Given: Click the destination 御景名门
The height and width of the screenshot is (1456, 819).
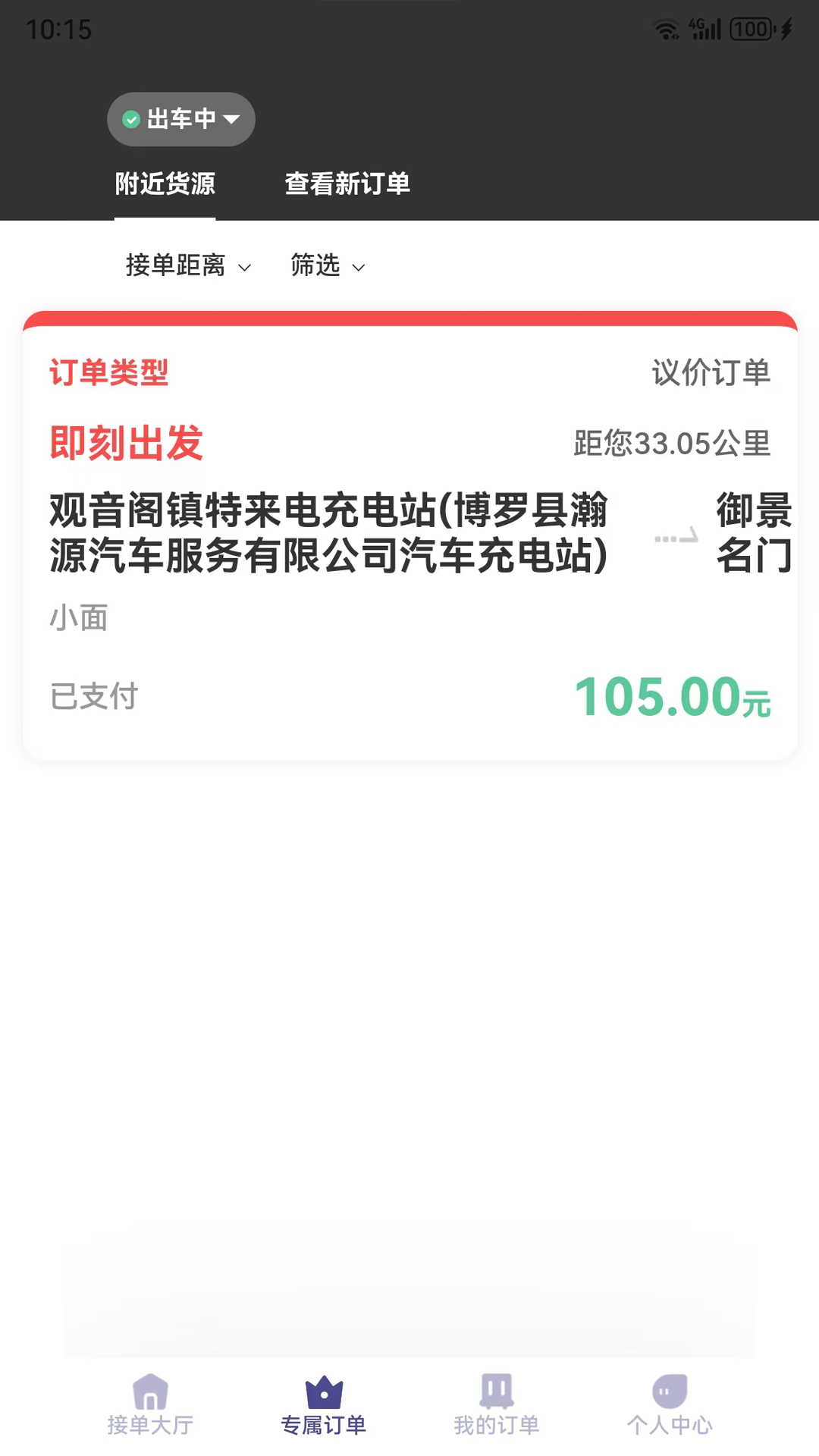Looking at the screenshot, I should click(754, 533).
